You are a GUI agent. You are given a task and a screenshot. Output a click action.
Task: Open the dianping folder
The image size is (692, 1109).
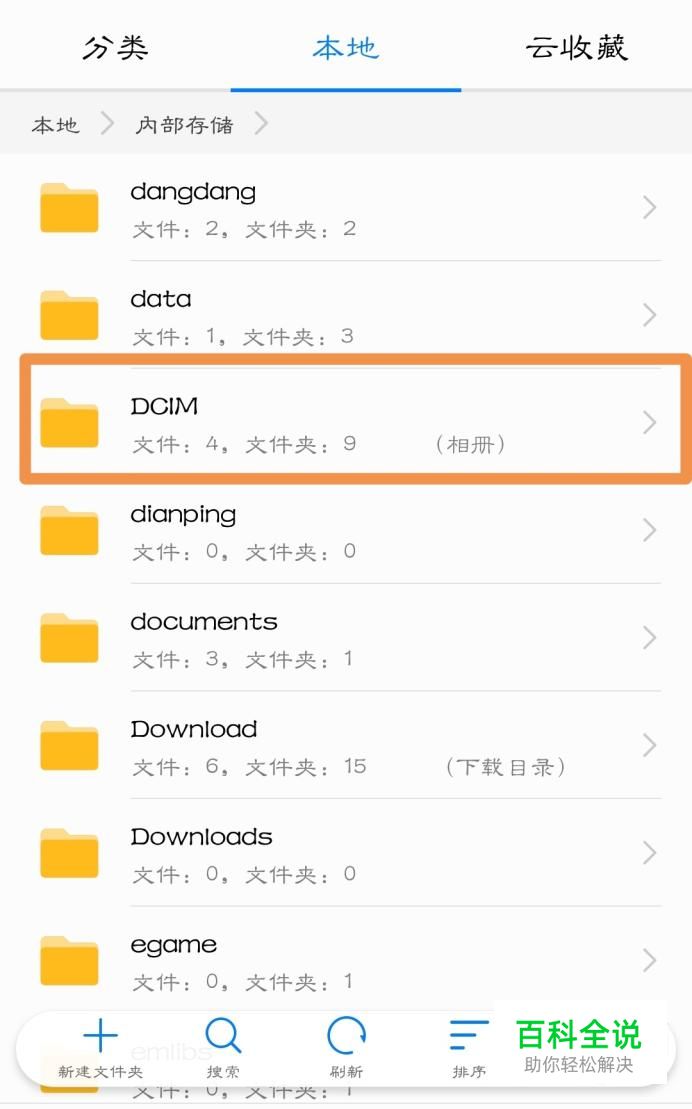click(346, 530)
